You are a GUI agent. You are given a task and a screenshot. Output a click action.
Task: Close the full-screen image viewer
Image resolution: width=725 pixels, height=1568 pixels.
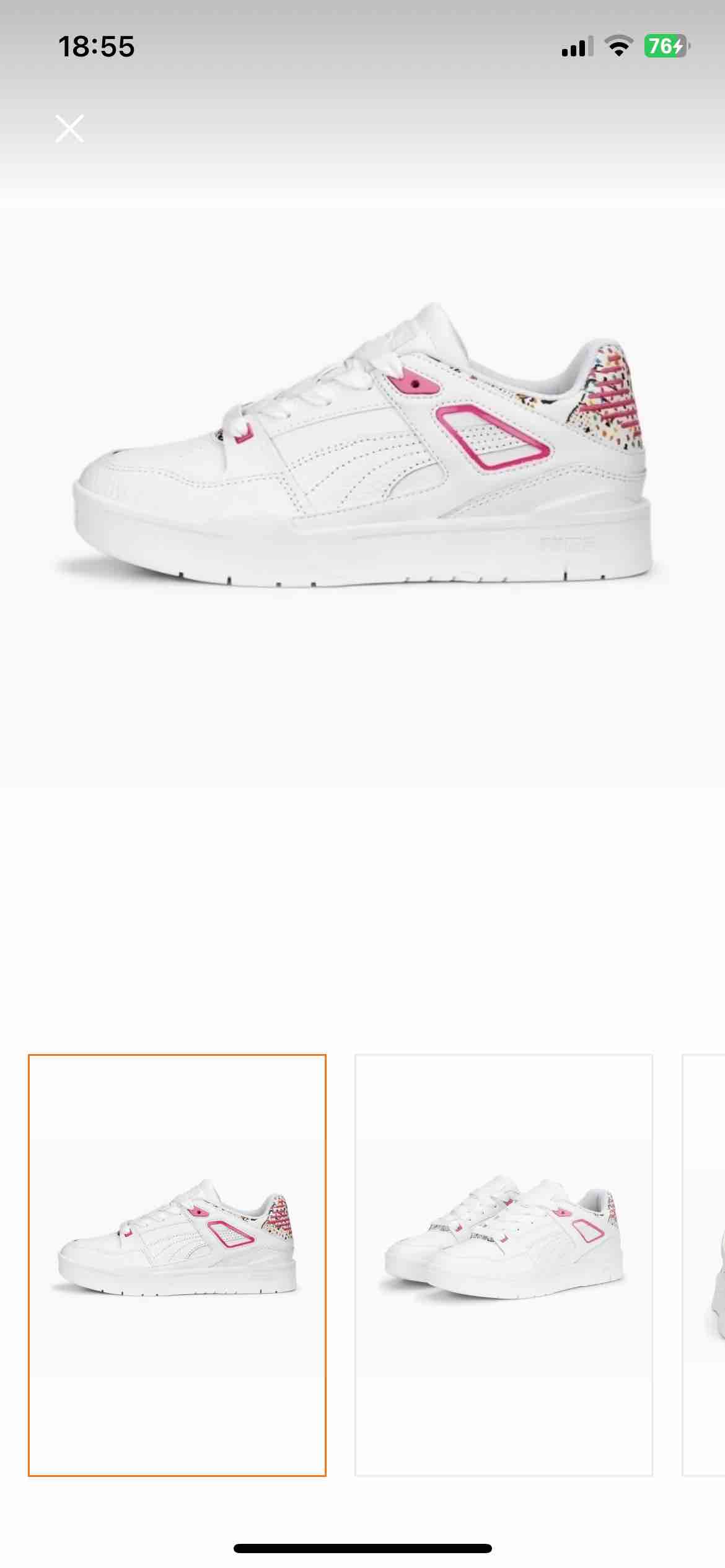[69, 128]
